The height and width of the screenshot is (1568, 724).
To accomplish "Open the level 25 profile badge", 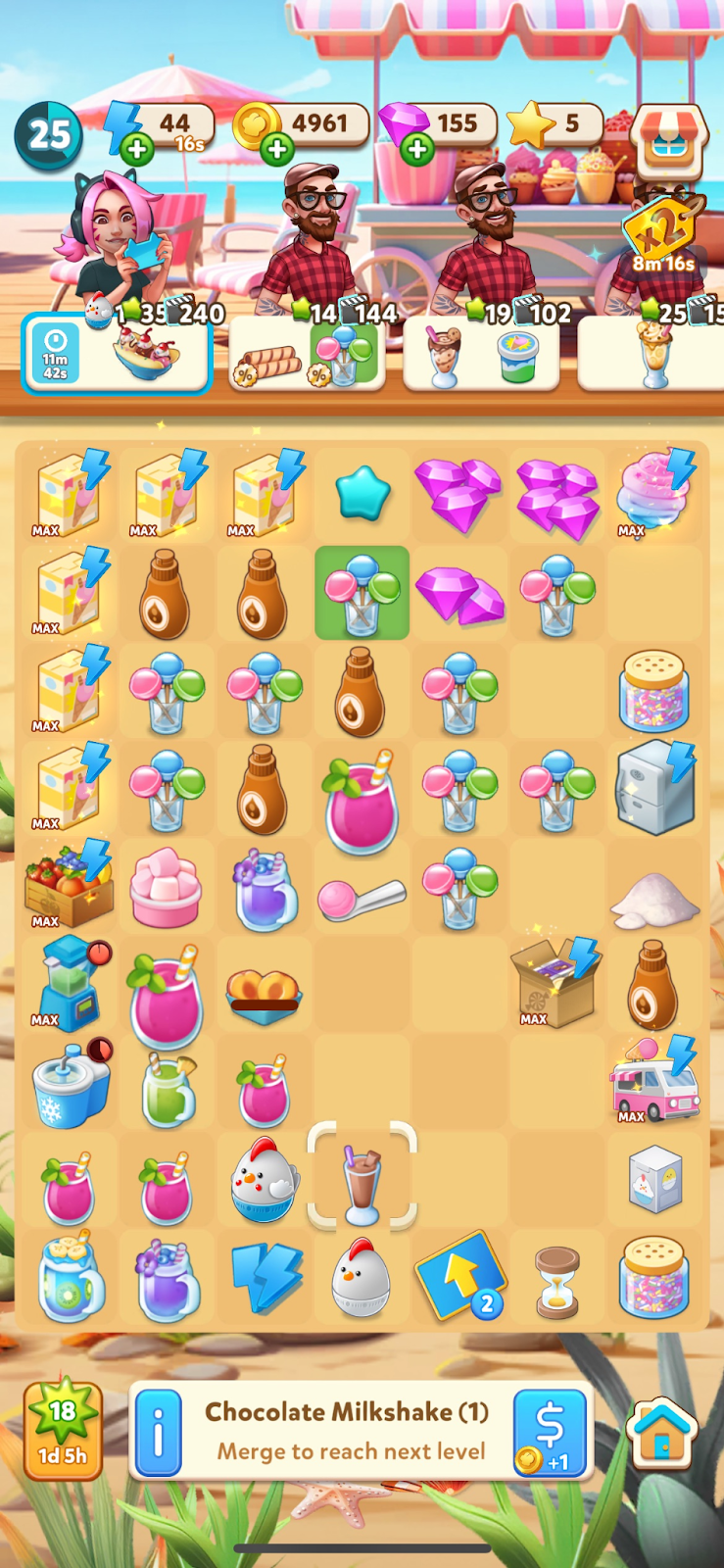I will click(x=48, y=134).
